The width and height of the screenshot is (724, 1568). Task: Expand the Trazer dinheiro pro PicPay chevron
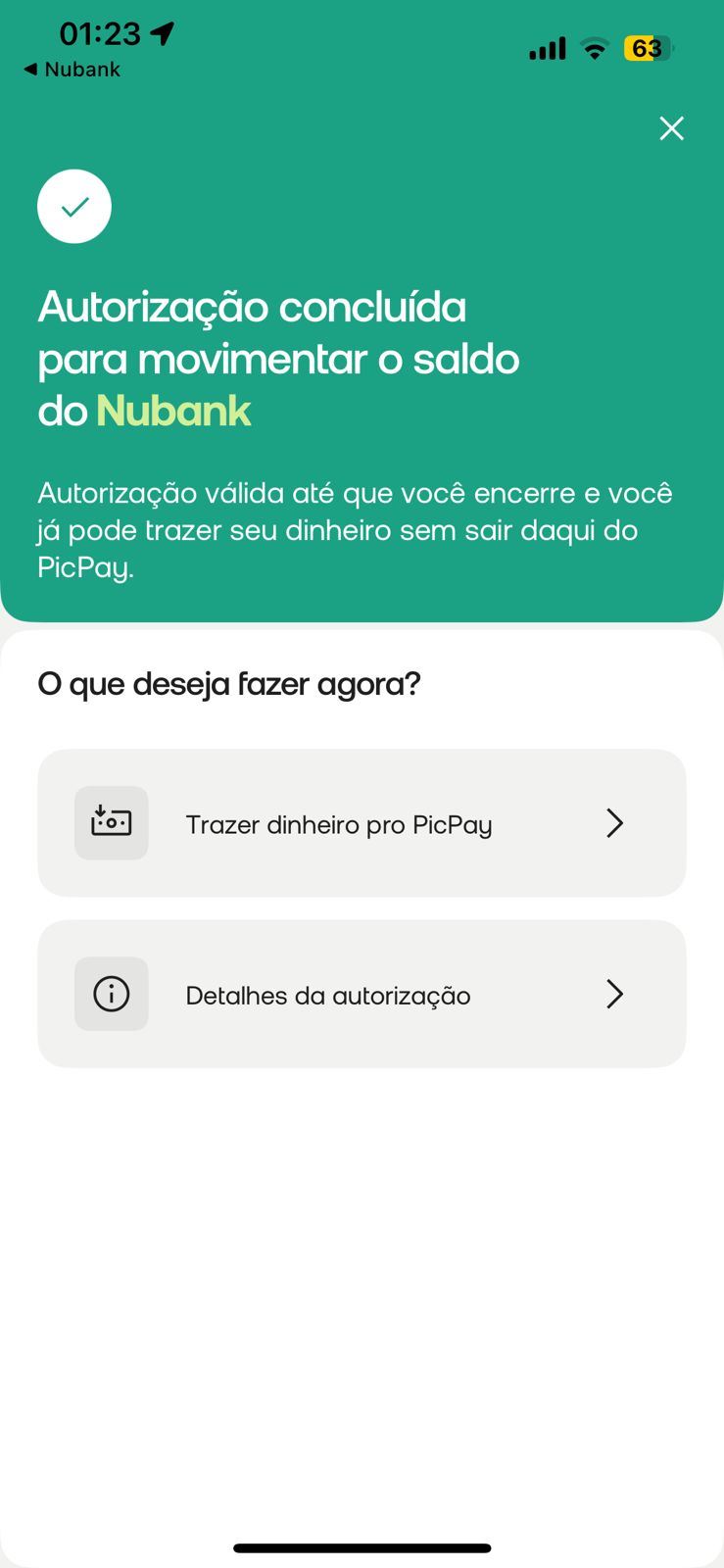(614, 823)
